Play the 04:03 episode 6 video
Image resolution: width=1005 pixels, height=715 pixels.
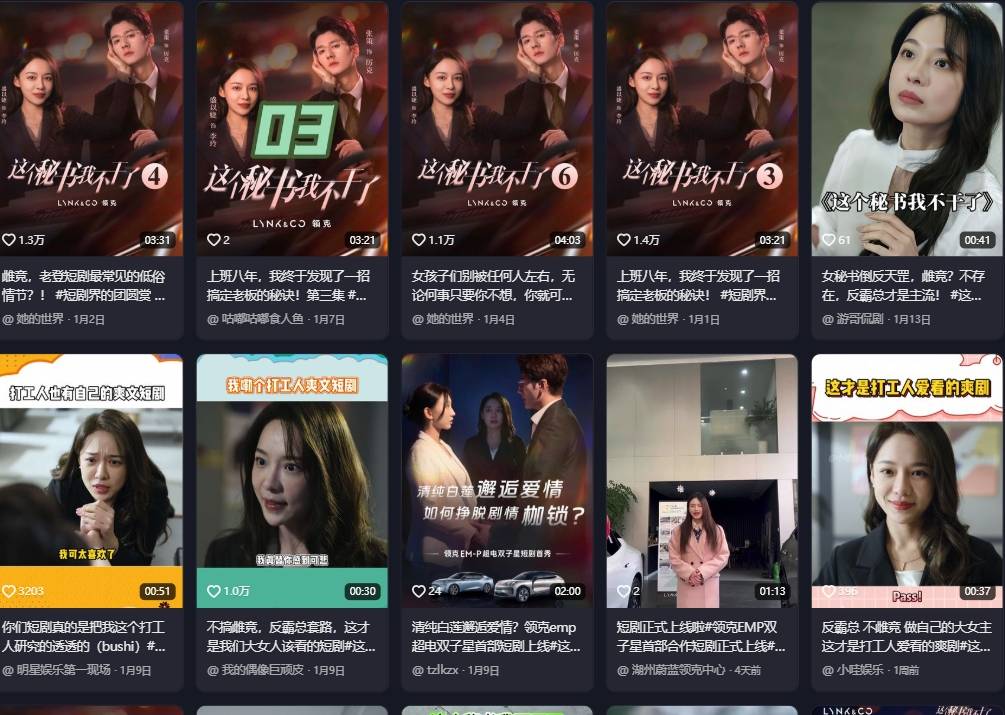coord(497,128)
